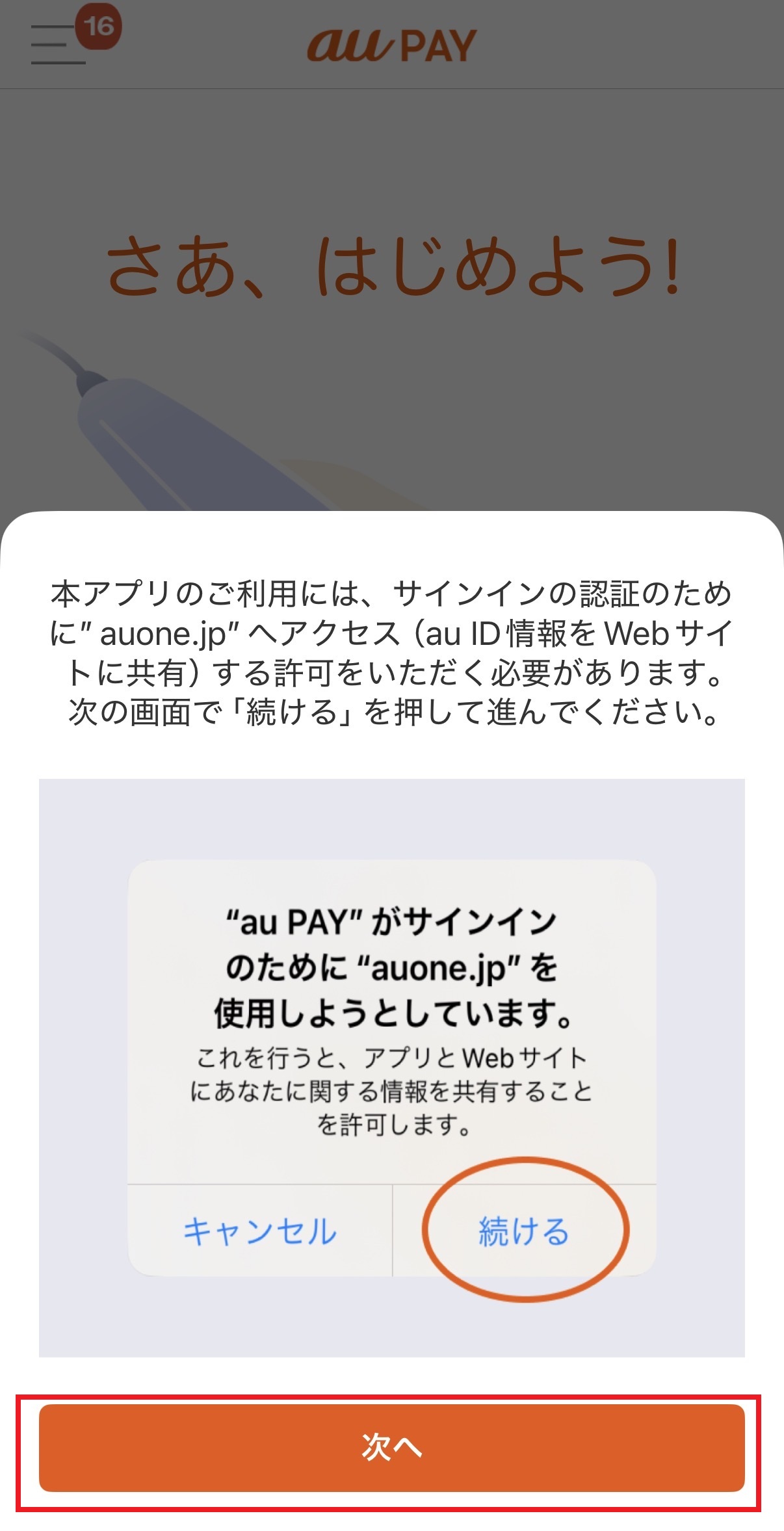Tap the 次へ button to proceed
Viewport: 784px width, 1531px height.
pos(391,1447)
